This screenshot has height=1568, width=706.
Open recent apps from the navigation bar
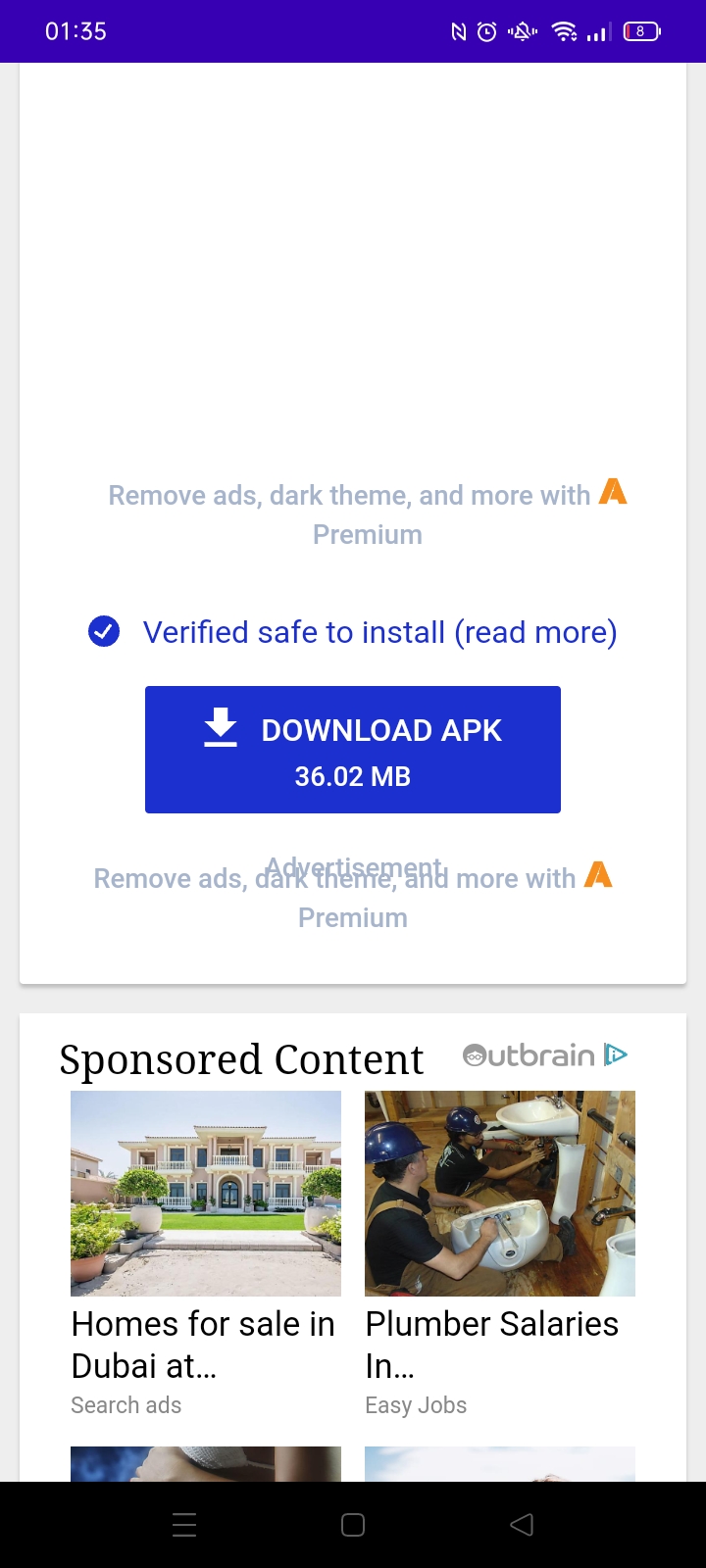pos(184,1524)
